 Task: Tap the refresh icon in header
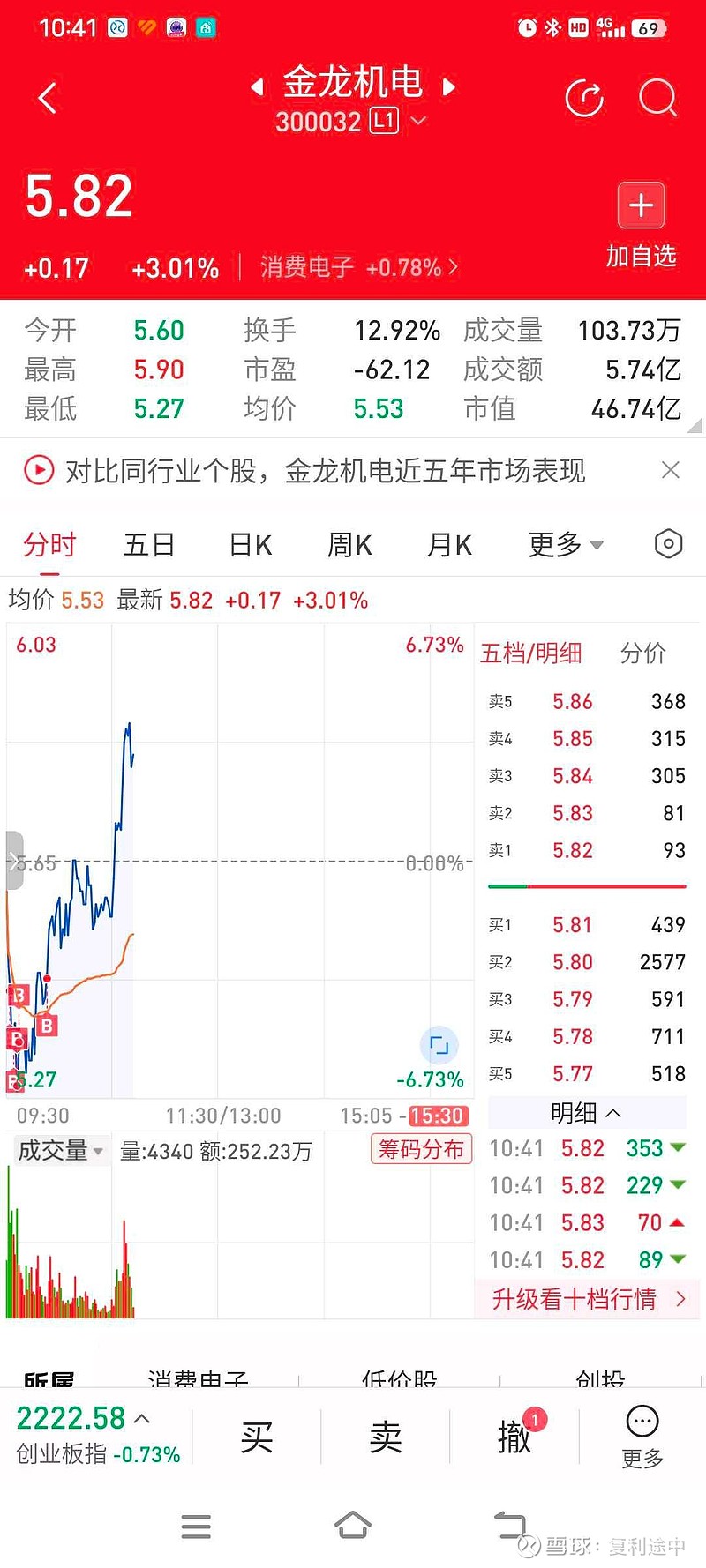(584, 98)
